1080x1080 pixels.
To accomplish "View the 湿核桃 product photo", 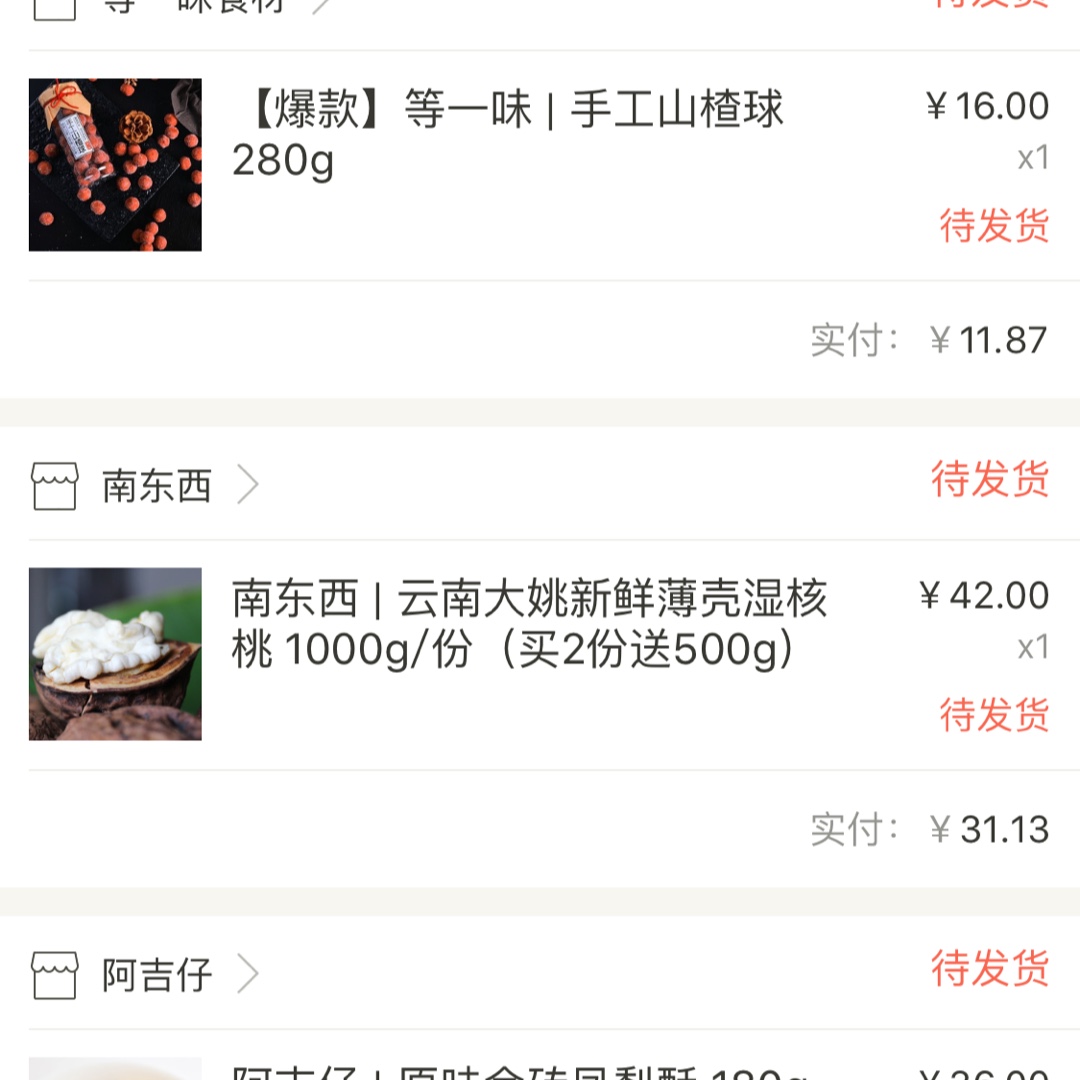I will coord(115,654).
